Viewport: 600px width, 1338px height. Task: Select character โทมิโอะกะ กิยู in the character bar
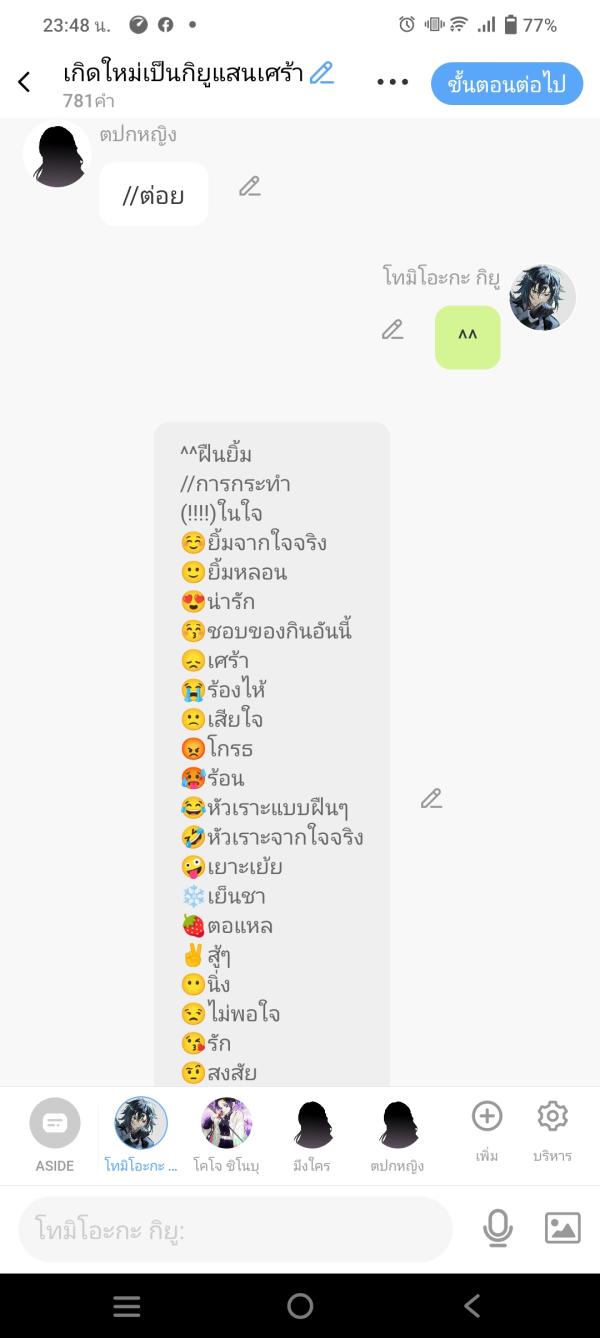(141, 1124)
